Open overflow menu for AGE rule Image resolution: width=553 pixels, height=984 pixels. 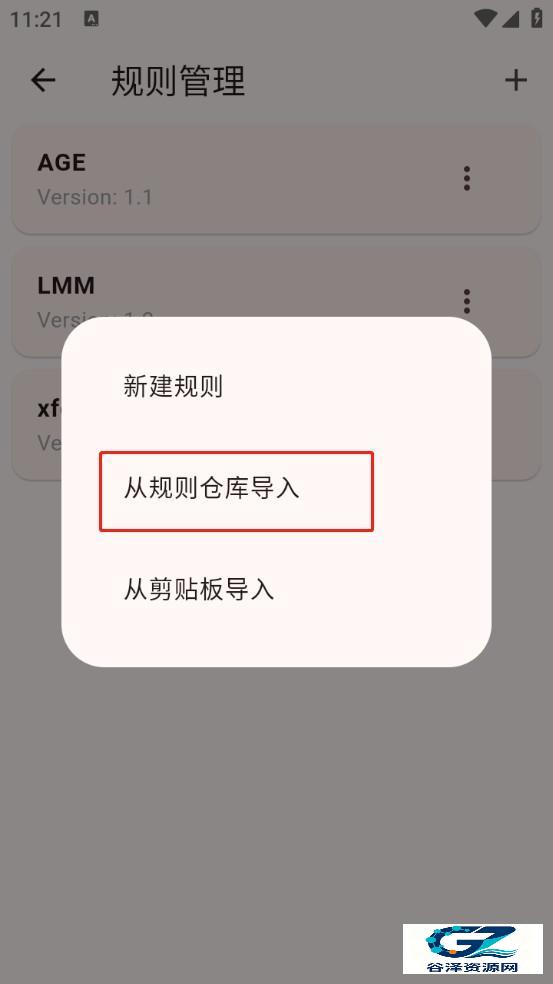466,179
